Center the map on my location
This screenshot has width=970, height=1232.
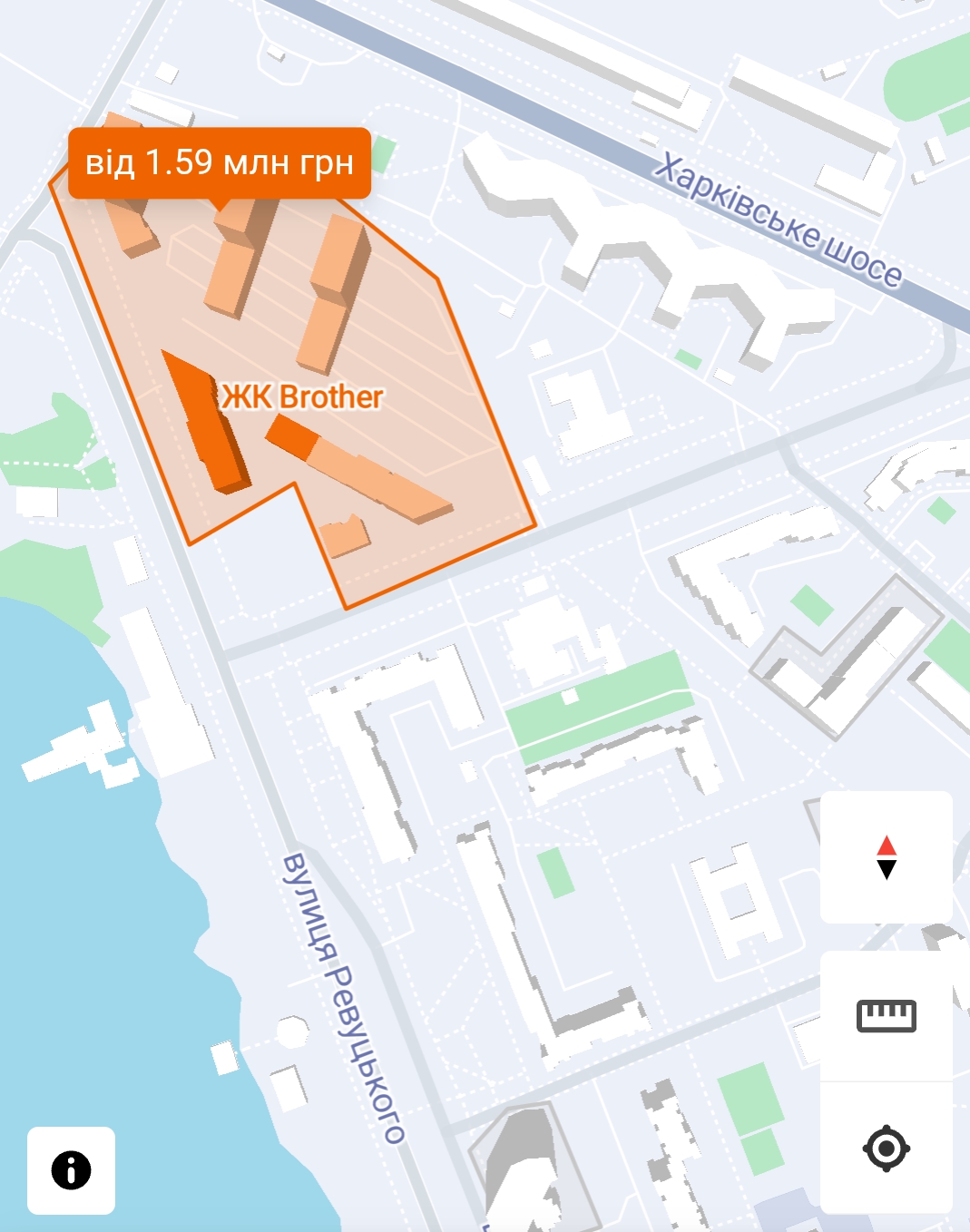[x=887, y=1149]
